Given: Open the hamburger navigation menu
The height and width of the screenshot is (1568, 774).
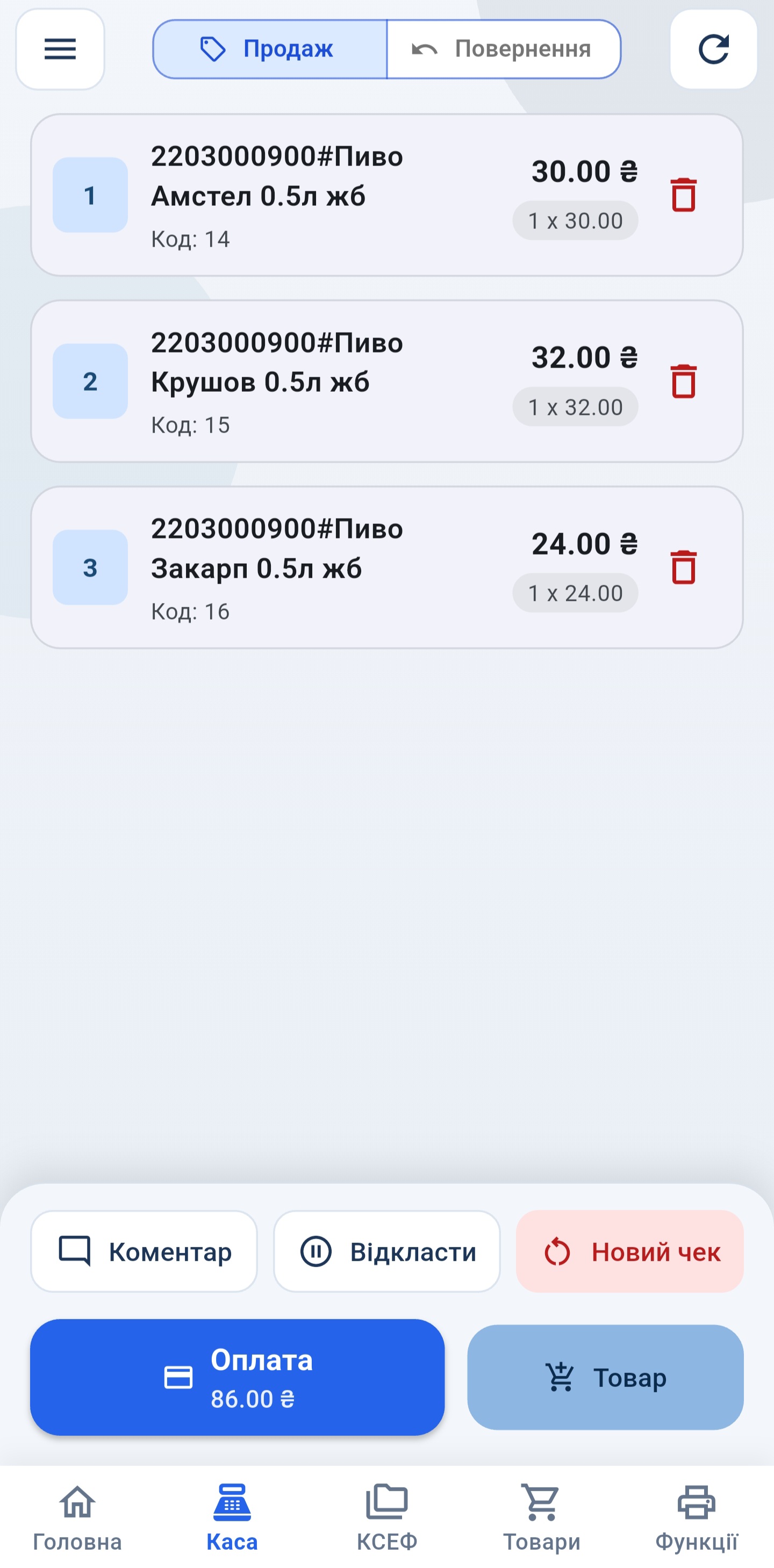Looking at the screenshot, I should (x=60, y=49).
